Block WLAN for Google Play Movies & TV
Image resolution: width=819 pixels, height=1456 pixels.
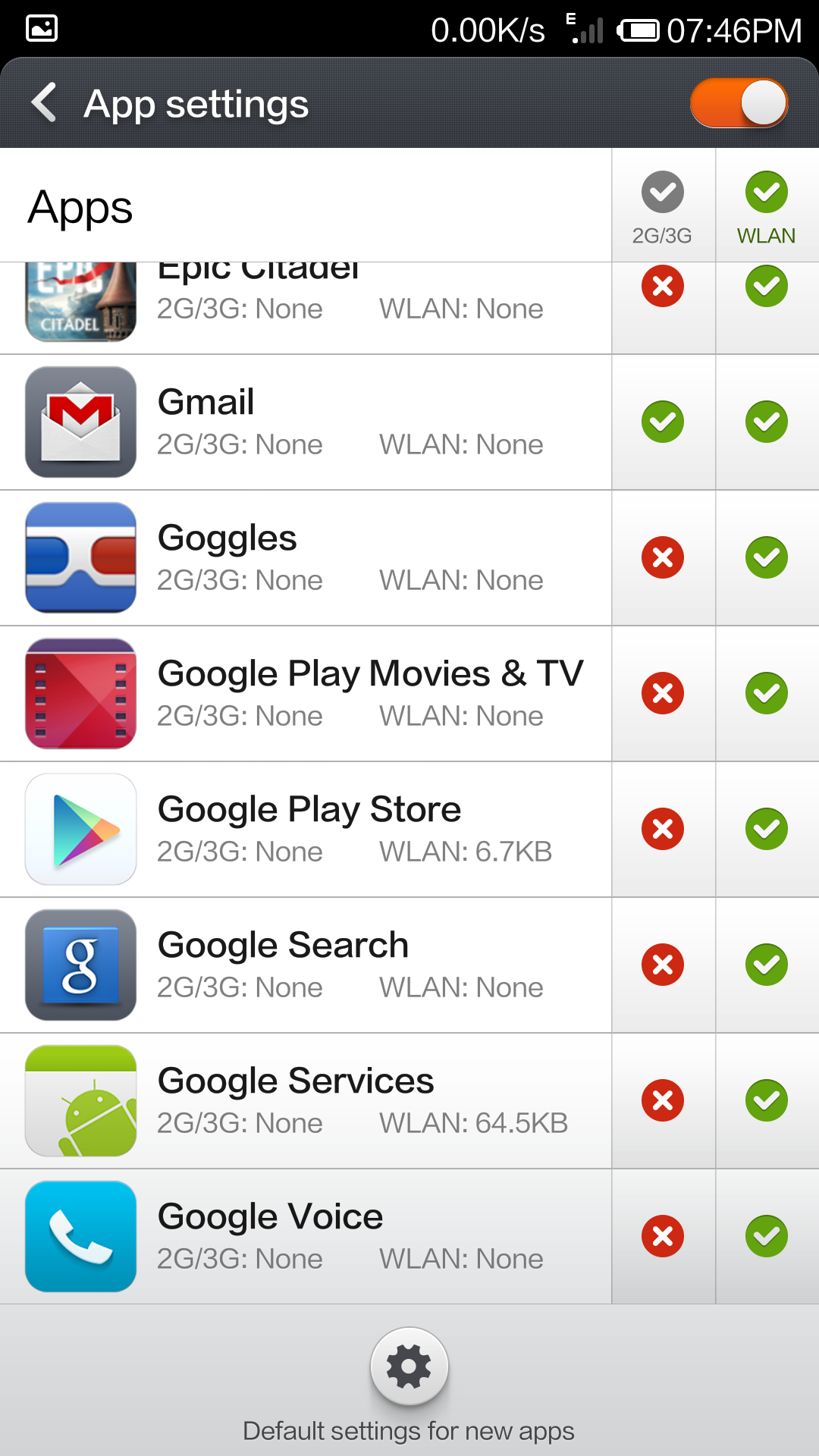tap(767, 693)
